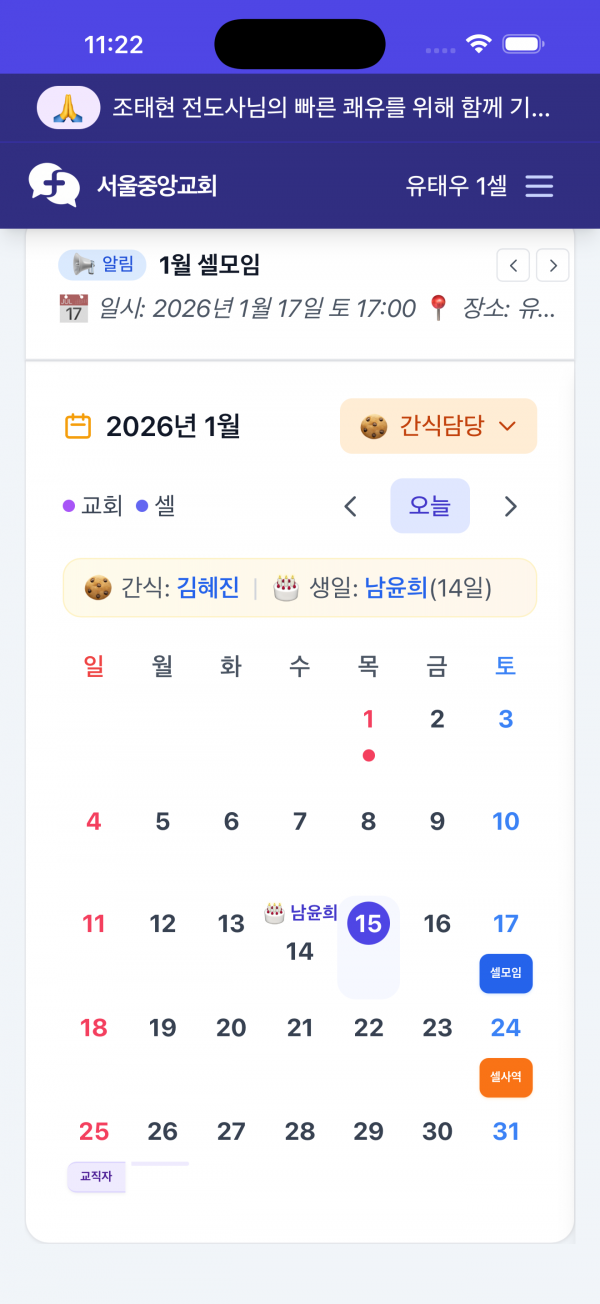Screen dimensions: 600x1304
Task: Expand the 간식담당 dropdown
Action: [438, 426]
